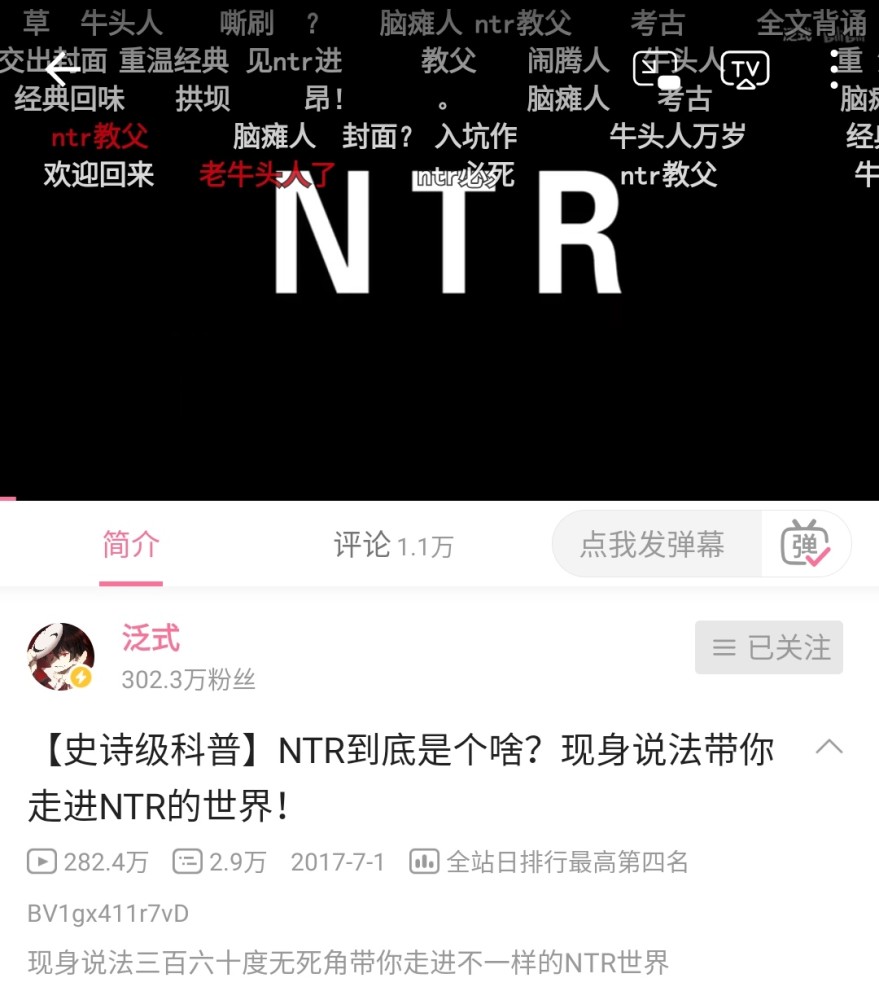Tap the 已关注 follow button
Viewport: 879px width, 1000px height.
(769, 648)
